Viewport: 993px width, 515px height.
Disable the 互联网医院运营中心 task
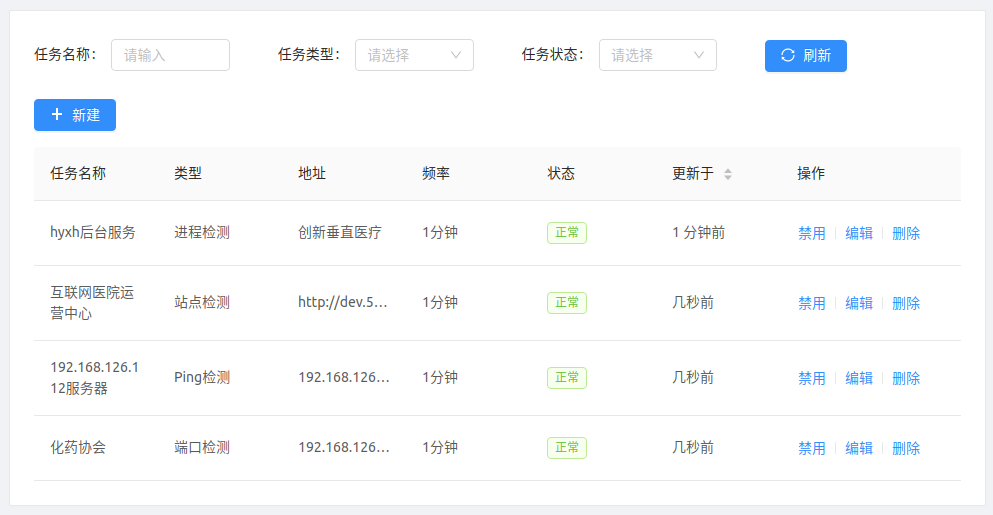tap(811, 303)
